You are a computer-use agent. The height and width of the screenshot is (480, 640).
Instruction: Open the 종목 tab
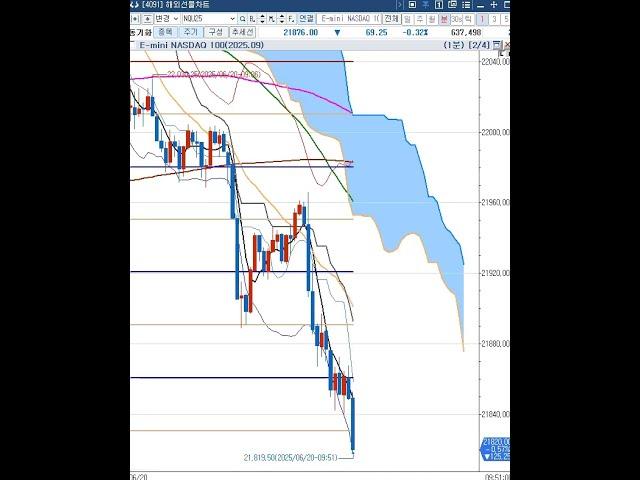click(x=164, y=33)
